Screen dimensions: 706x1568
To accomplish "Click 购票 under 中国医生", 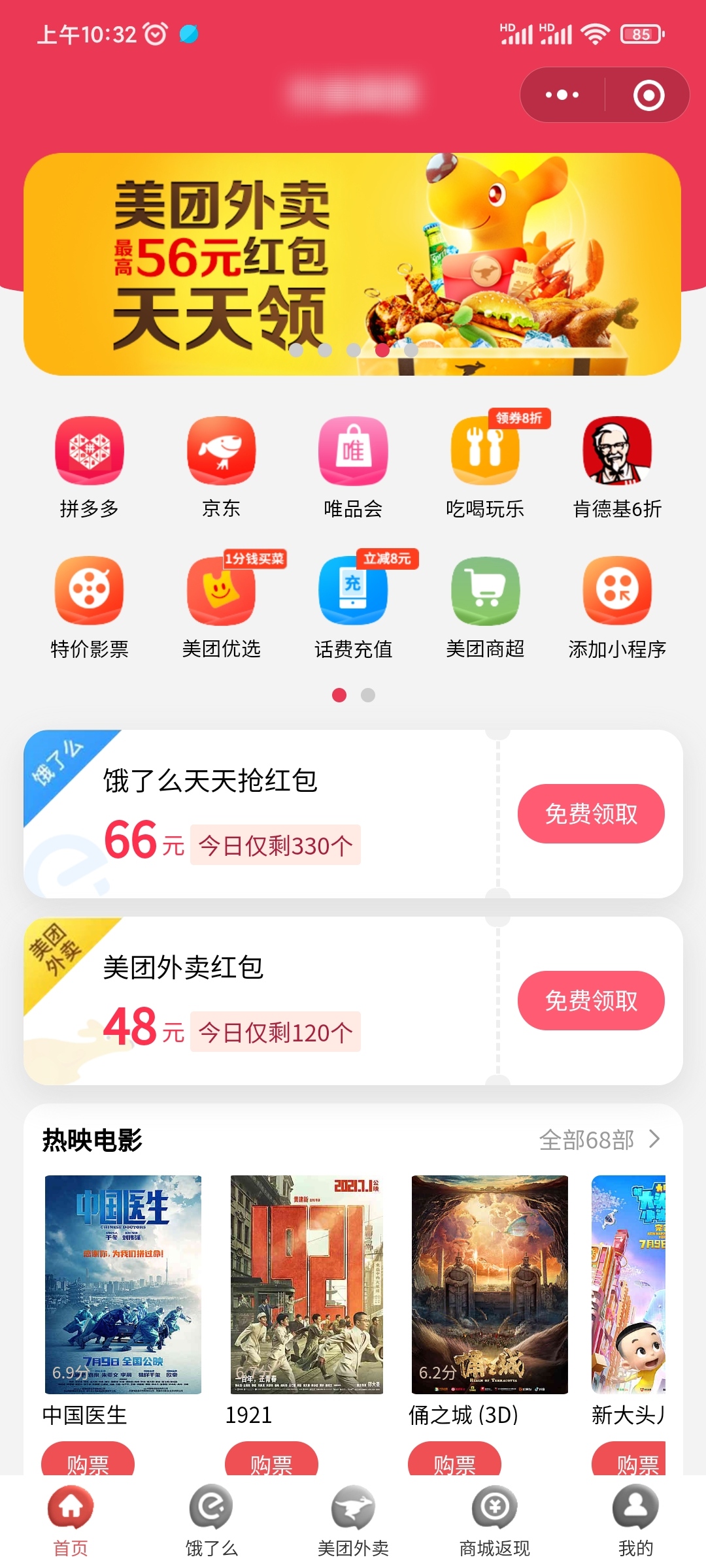I will coord(90,1467).
